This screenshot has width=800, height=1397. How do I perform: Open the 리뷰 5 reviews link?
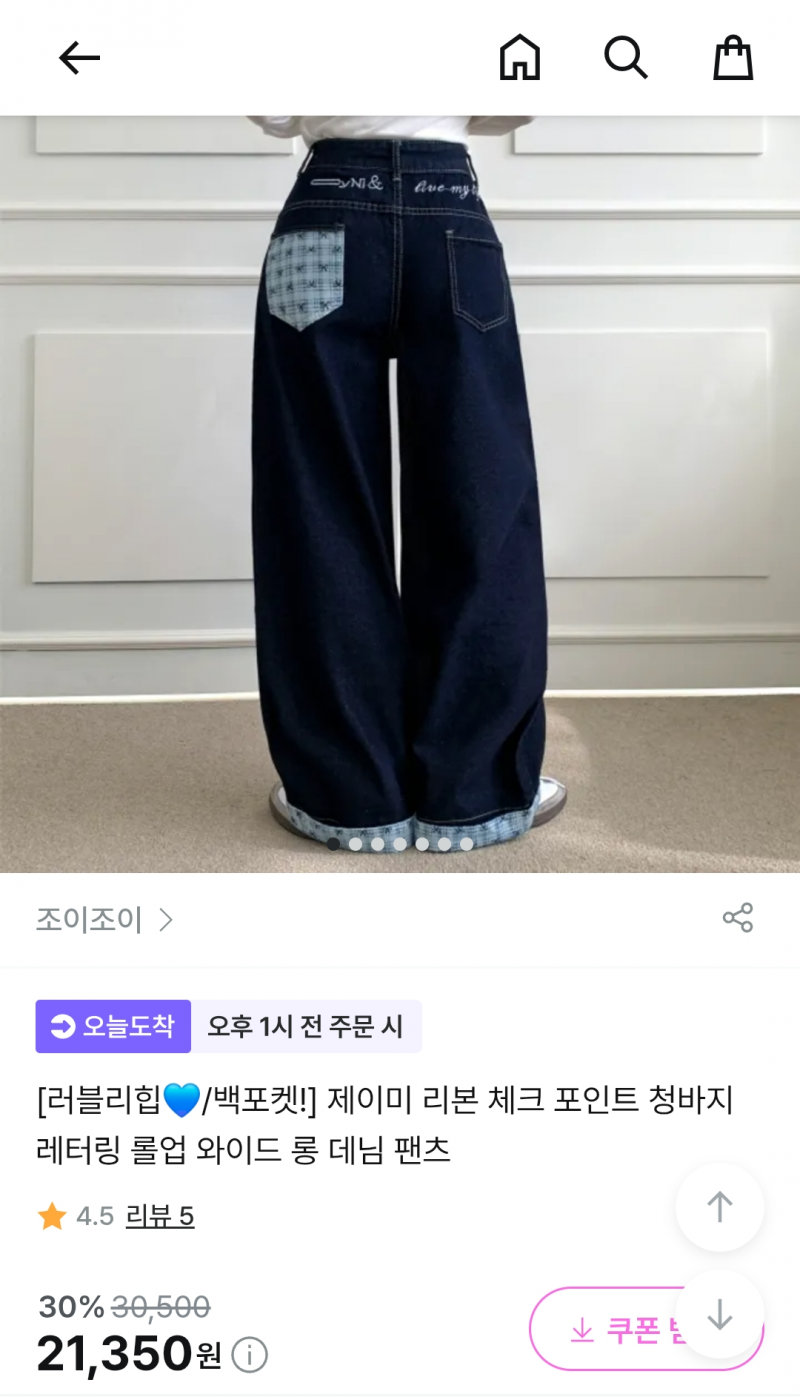[x=160, y=1218]
